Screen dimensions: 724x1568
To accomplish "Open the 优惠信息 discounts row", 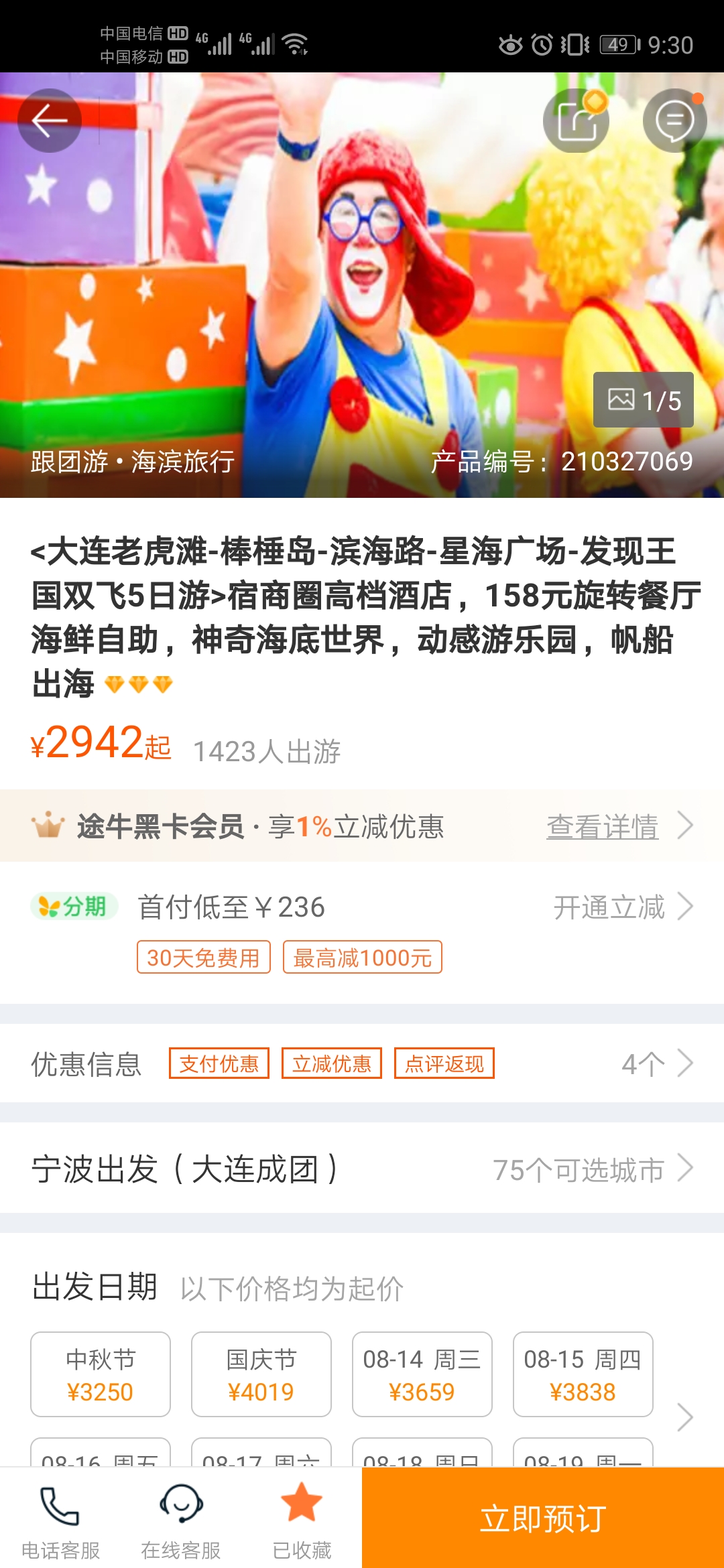I will point(362,1063).
